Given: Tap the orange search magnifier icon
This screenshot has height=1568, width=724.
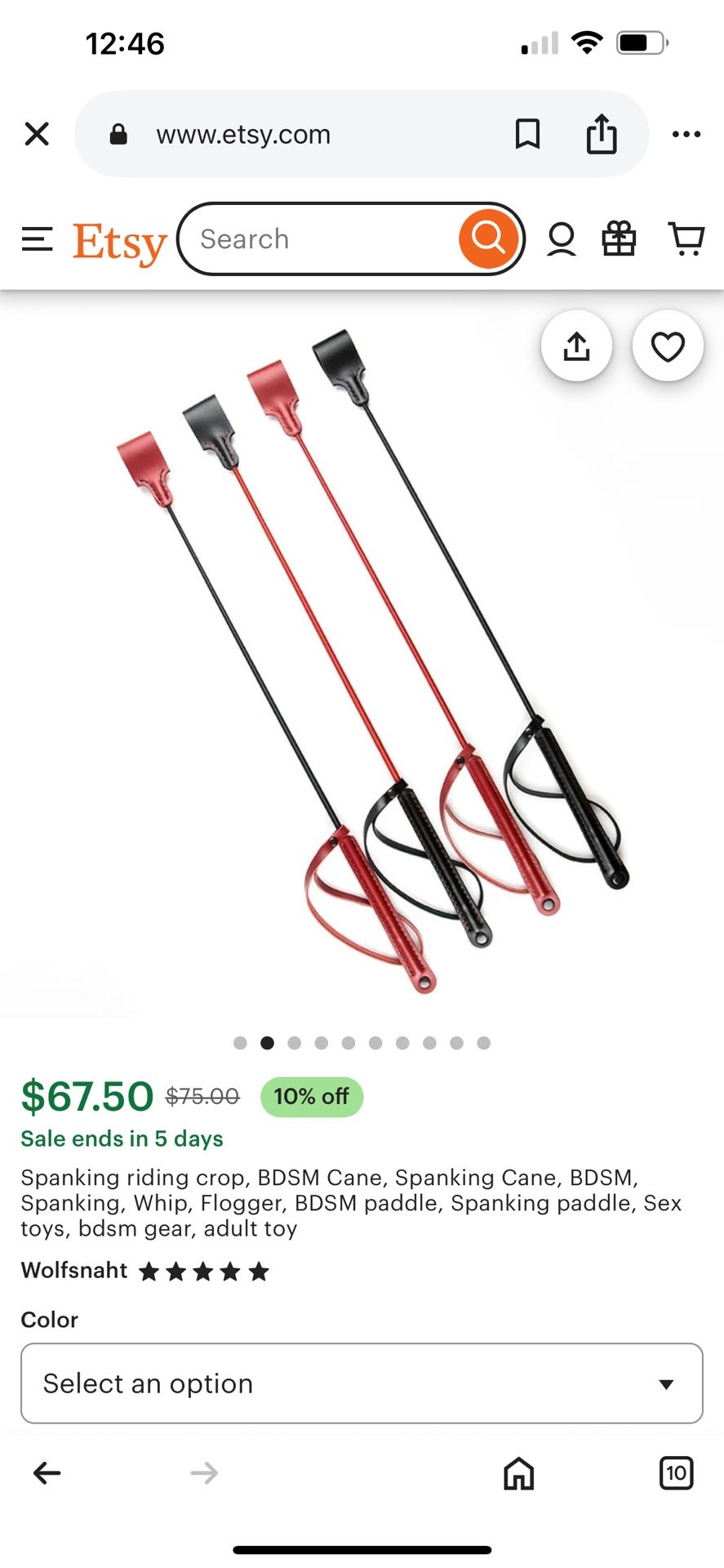Looking at the screenshot, I should coord(488,238).
